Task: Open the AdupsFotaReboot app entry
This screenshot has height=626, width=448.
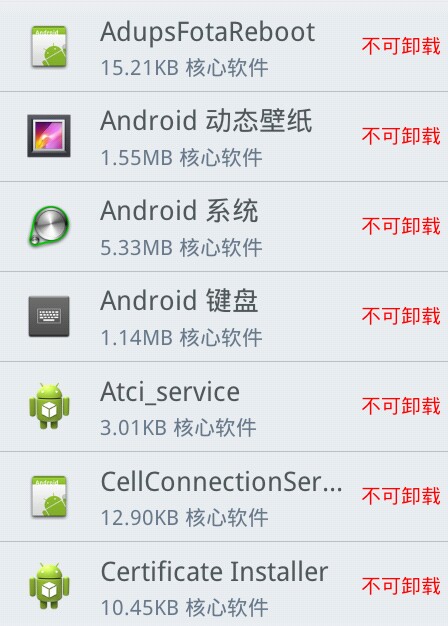Action: pos(224,46)
